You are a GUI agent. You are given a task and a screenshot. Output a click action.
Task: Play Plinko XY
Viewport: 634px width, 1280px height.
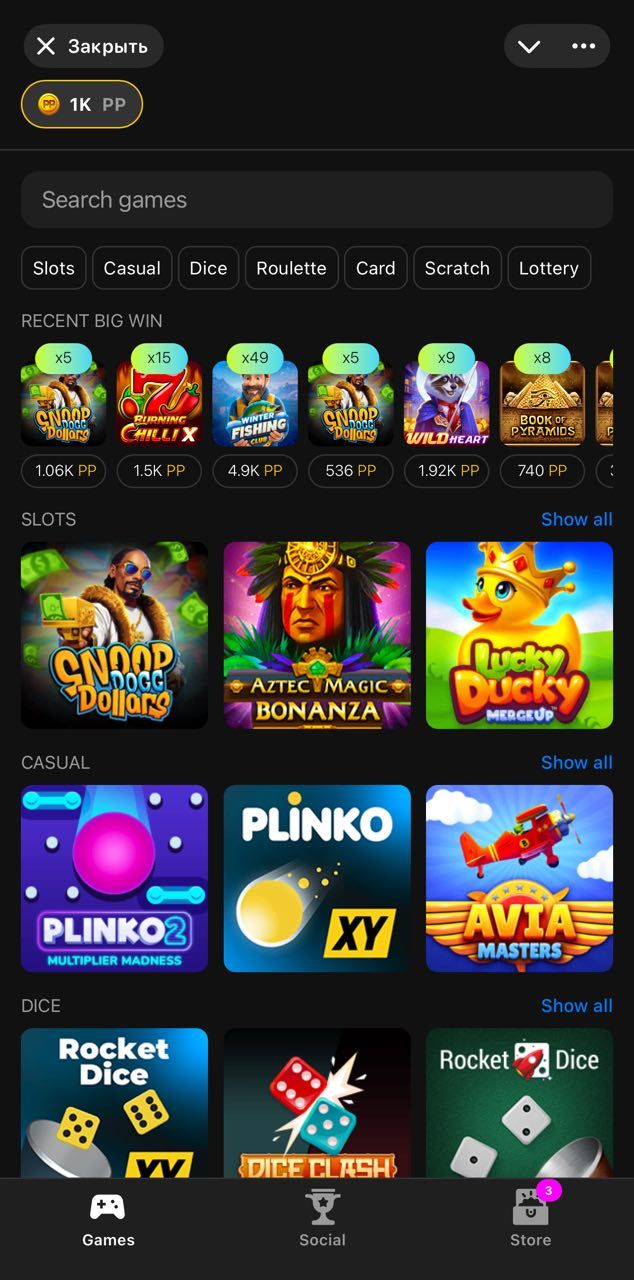(317, 878)
